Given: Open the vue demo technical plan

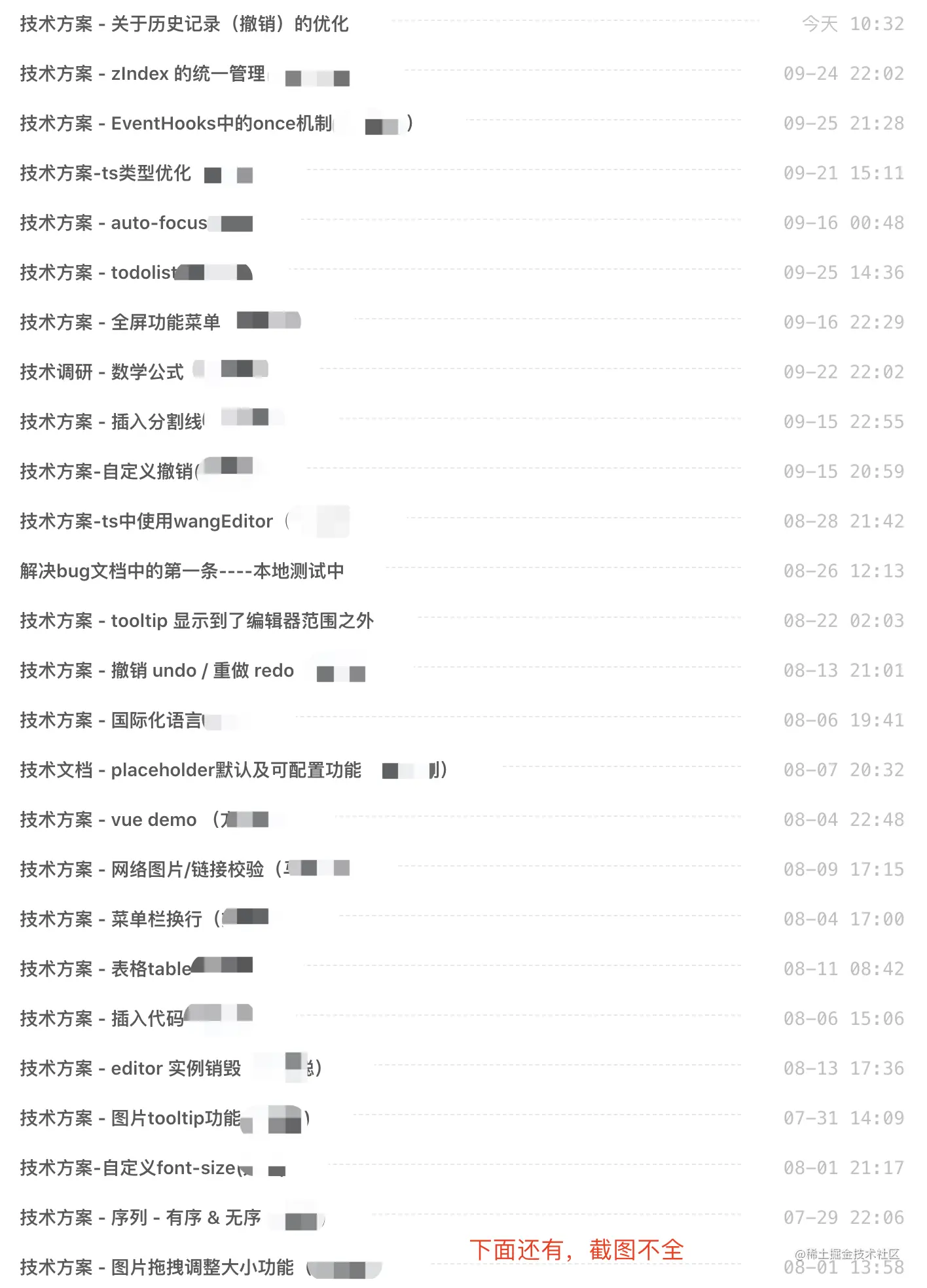Looking at the screenshot, I should 108,820.
